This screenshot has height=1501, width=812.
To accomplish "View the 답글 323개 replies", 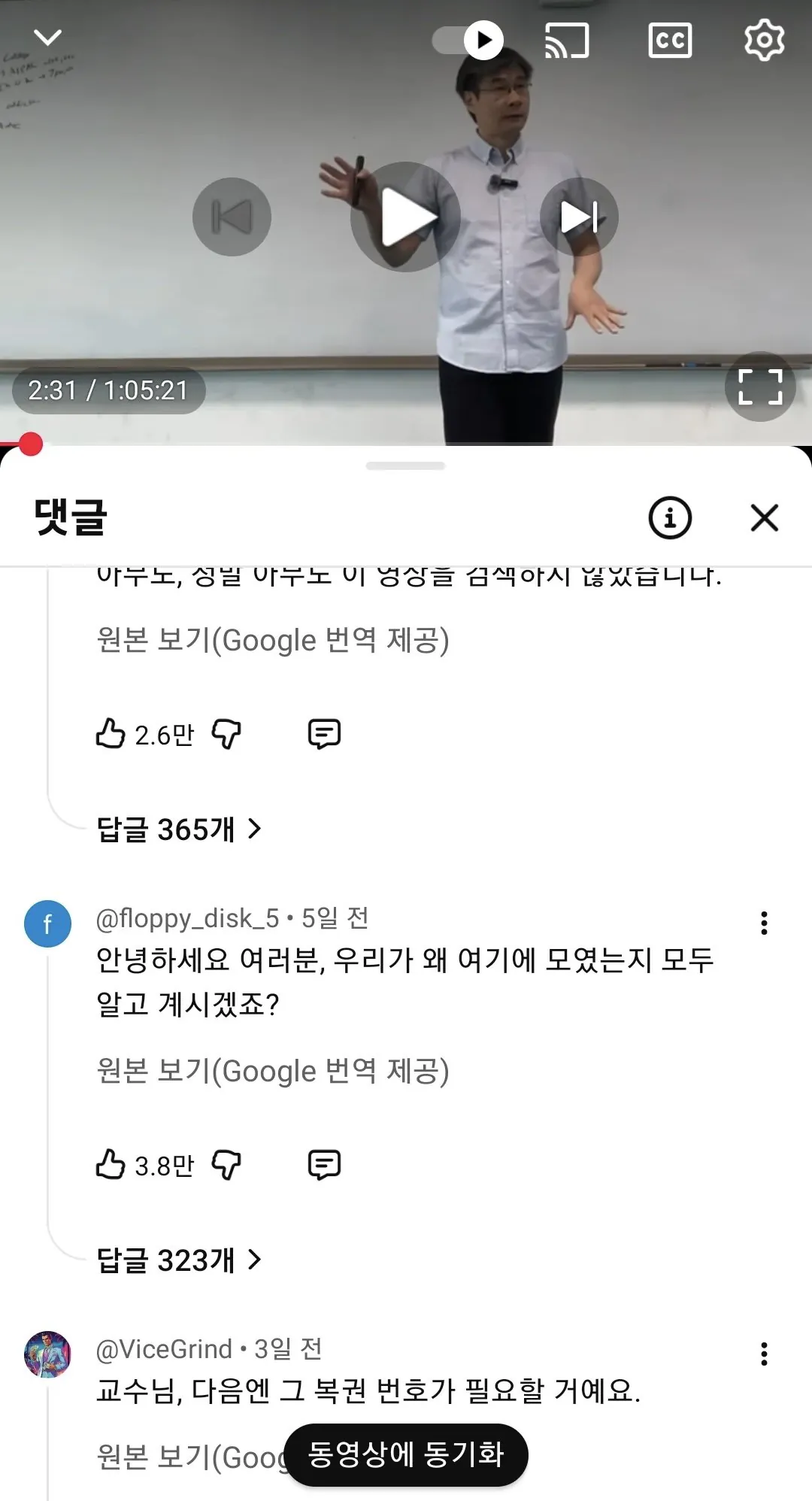I will 179,1260.
